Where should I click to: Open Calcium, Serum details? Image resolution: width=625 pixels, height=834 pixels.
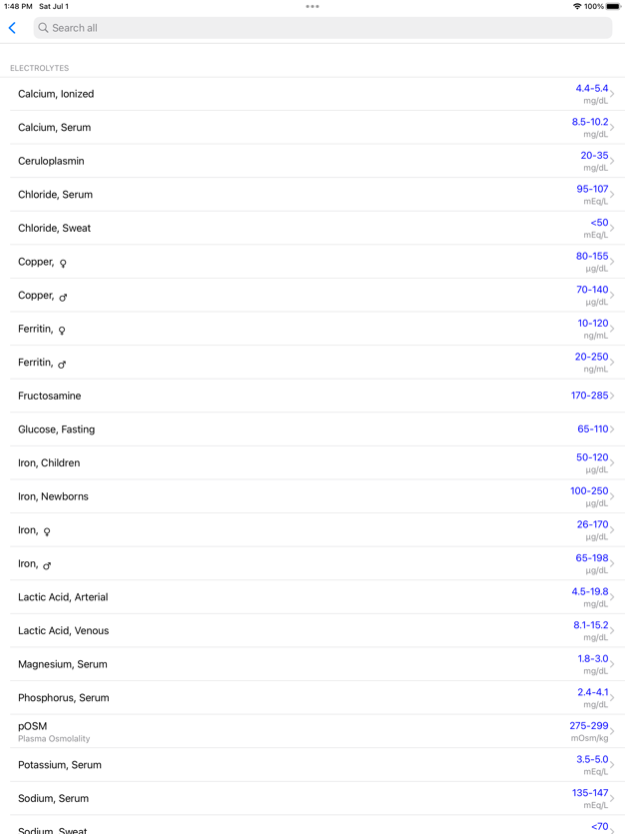tap(312, 128)
